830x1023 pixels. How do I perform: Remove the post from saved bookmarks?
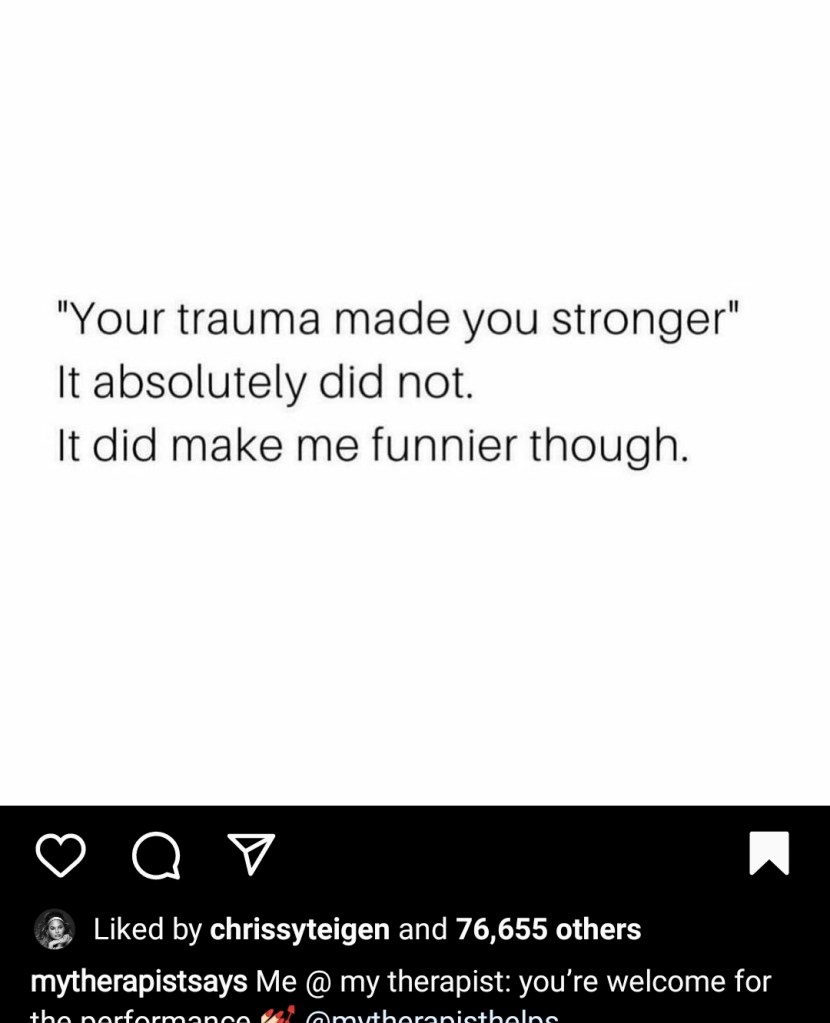(769, 853)
